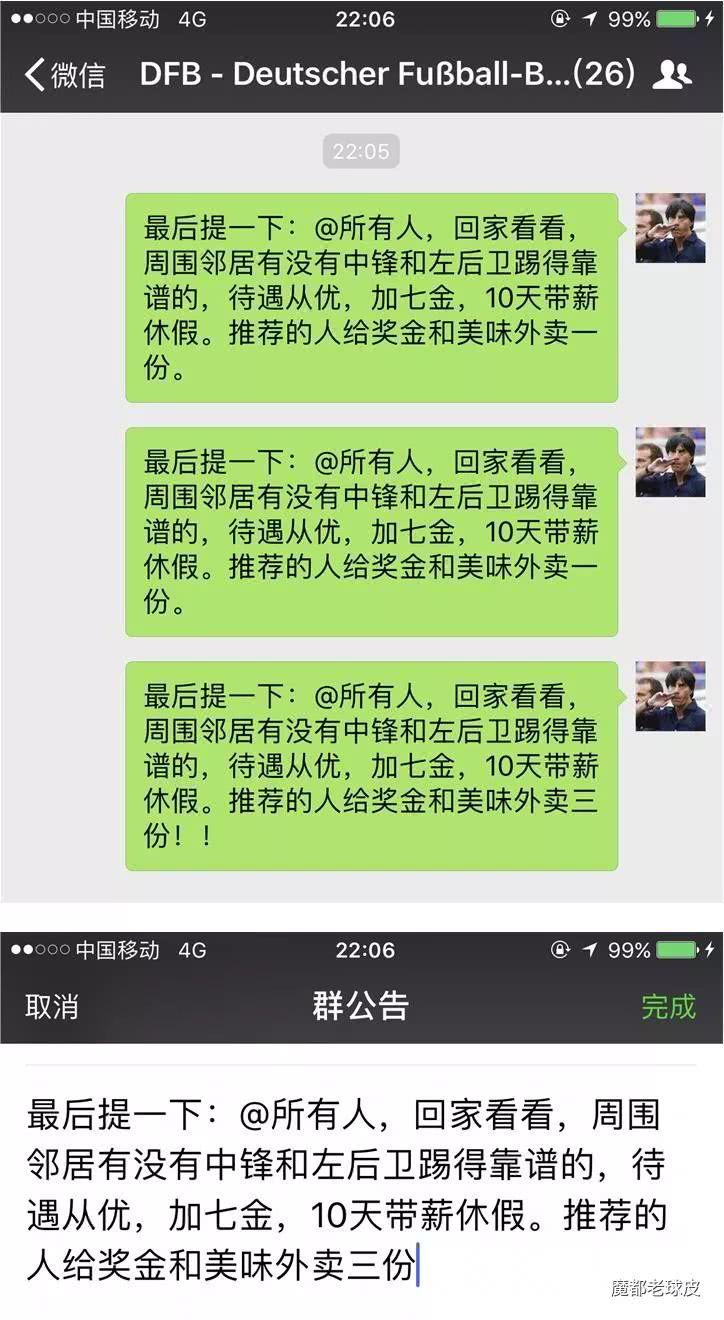Click the orientation lock icon in status bar
This screenshot has width=724, height=1320.
coord(561,17)
